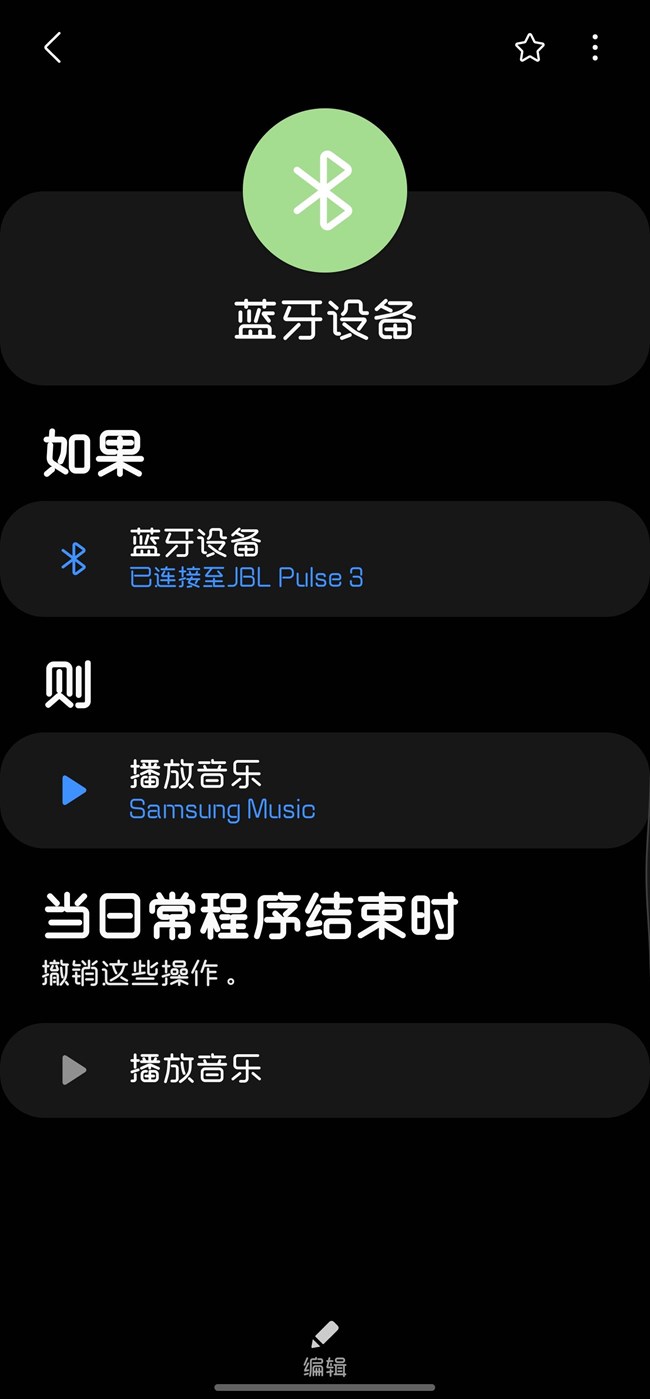Go back from the routine details
650x1399 pixels.
click(x=53, y=47)
